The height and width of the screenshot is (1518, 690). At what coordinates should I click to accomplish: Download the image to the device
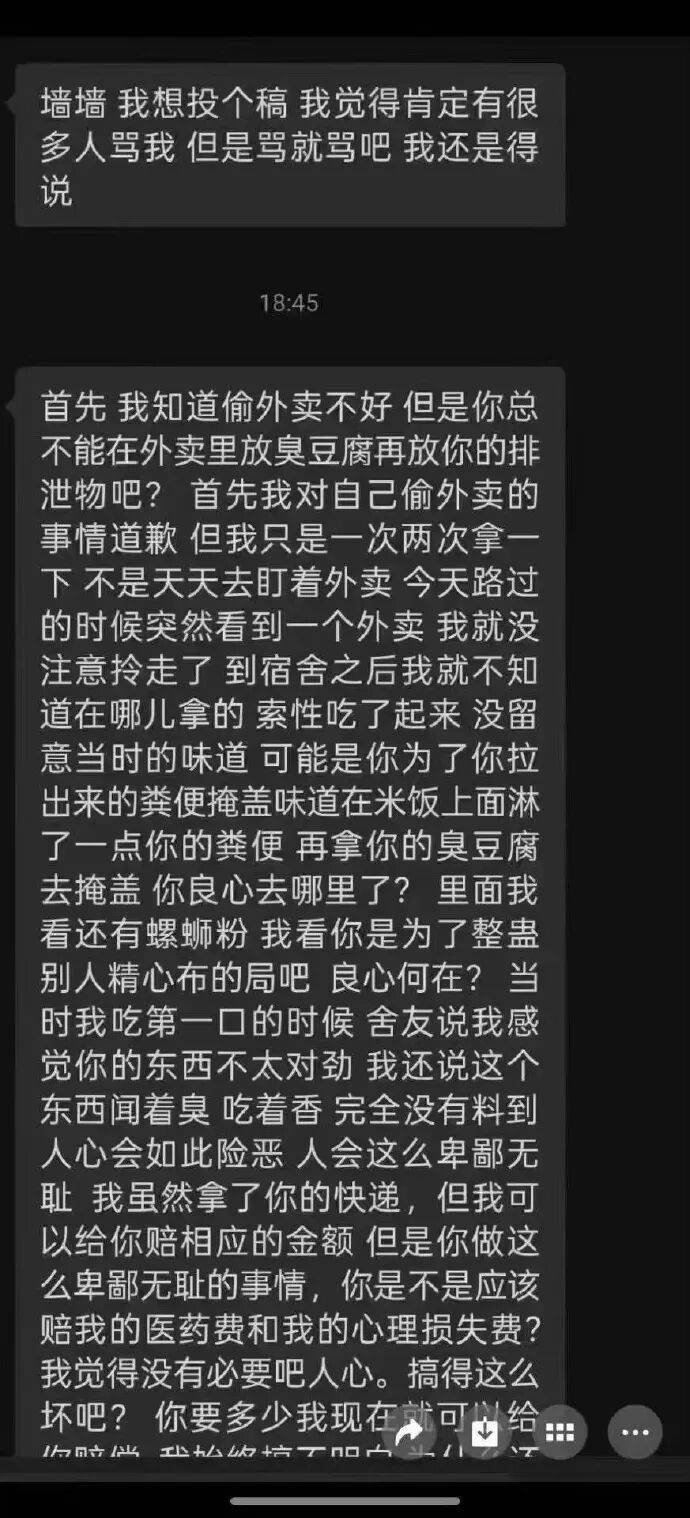pos(485,1432)
